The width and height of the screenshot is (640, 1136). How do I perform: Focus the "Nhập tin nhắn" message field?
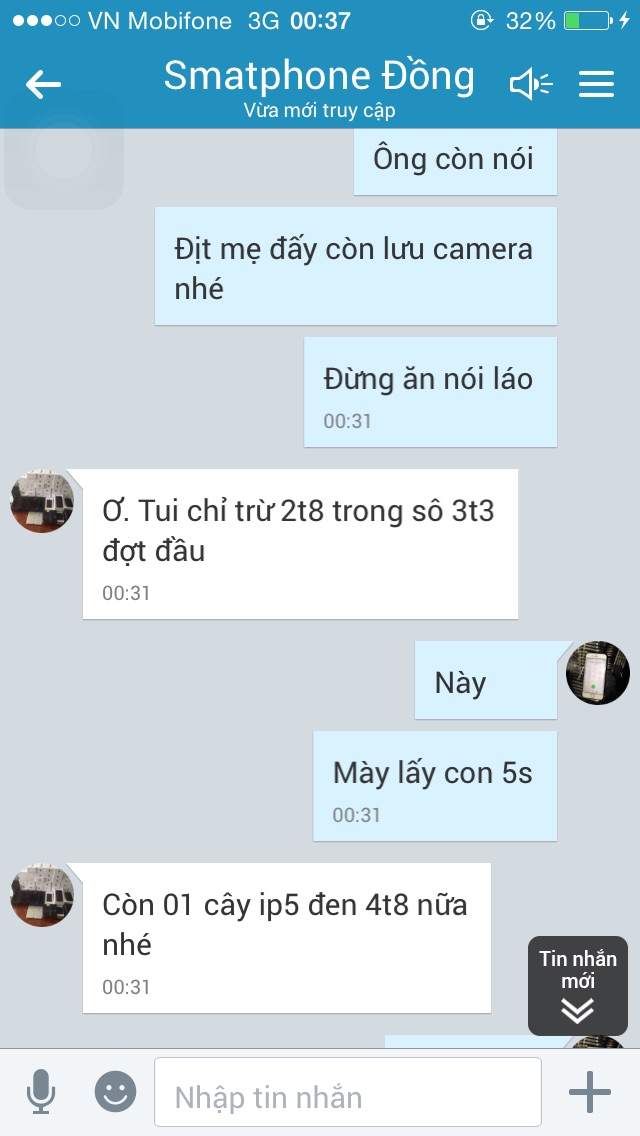(348, 1092)
